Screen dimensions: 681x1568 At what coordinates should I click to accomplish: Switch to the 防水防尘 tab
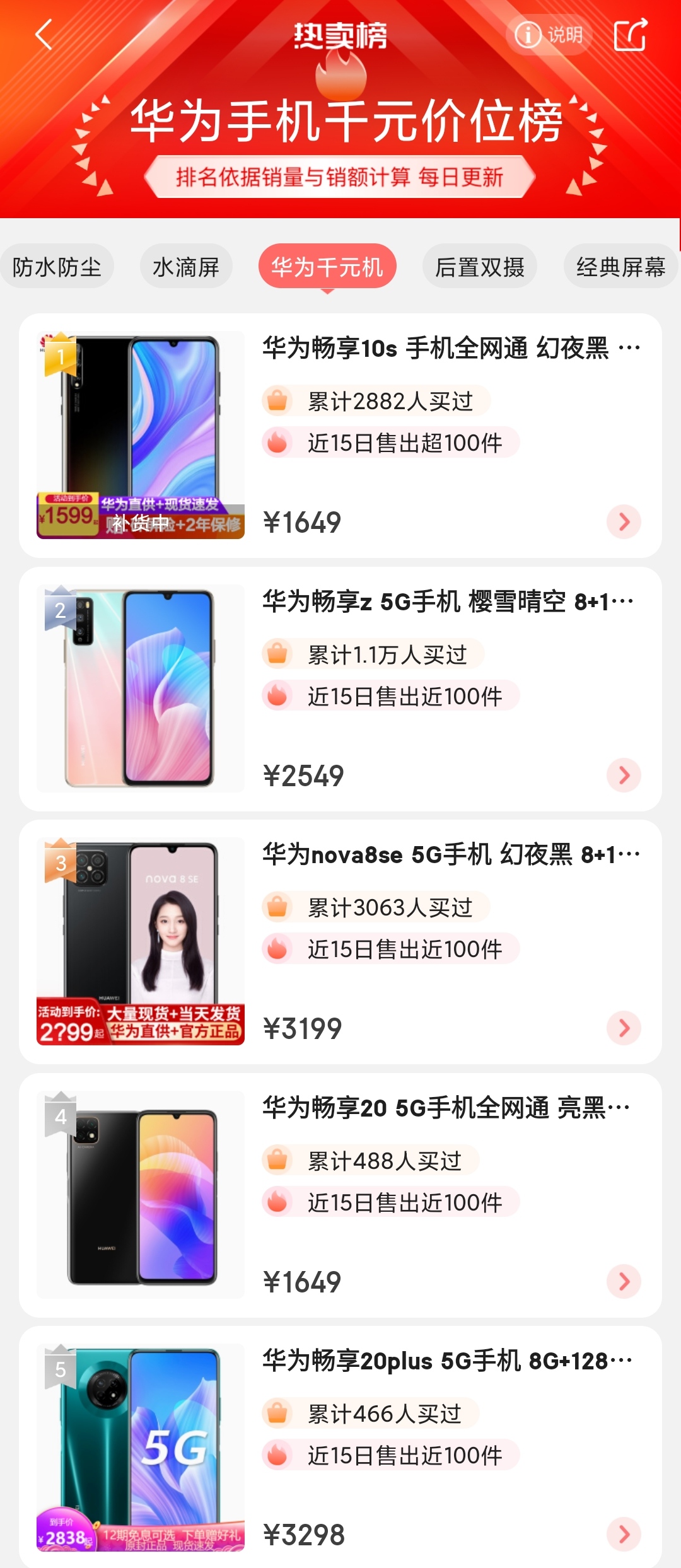[x=57, y=265]
